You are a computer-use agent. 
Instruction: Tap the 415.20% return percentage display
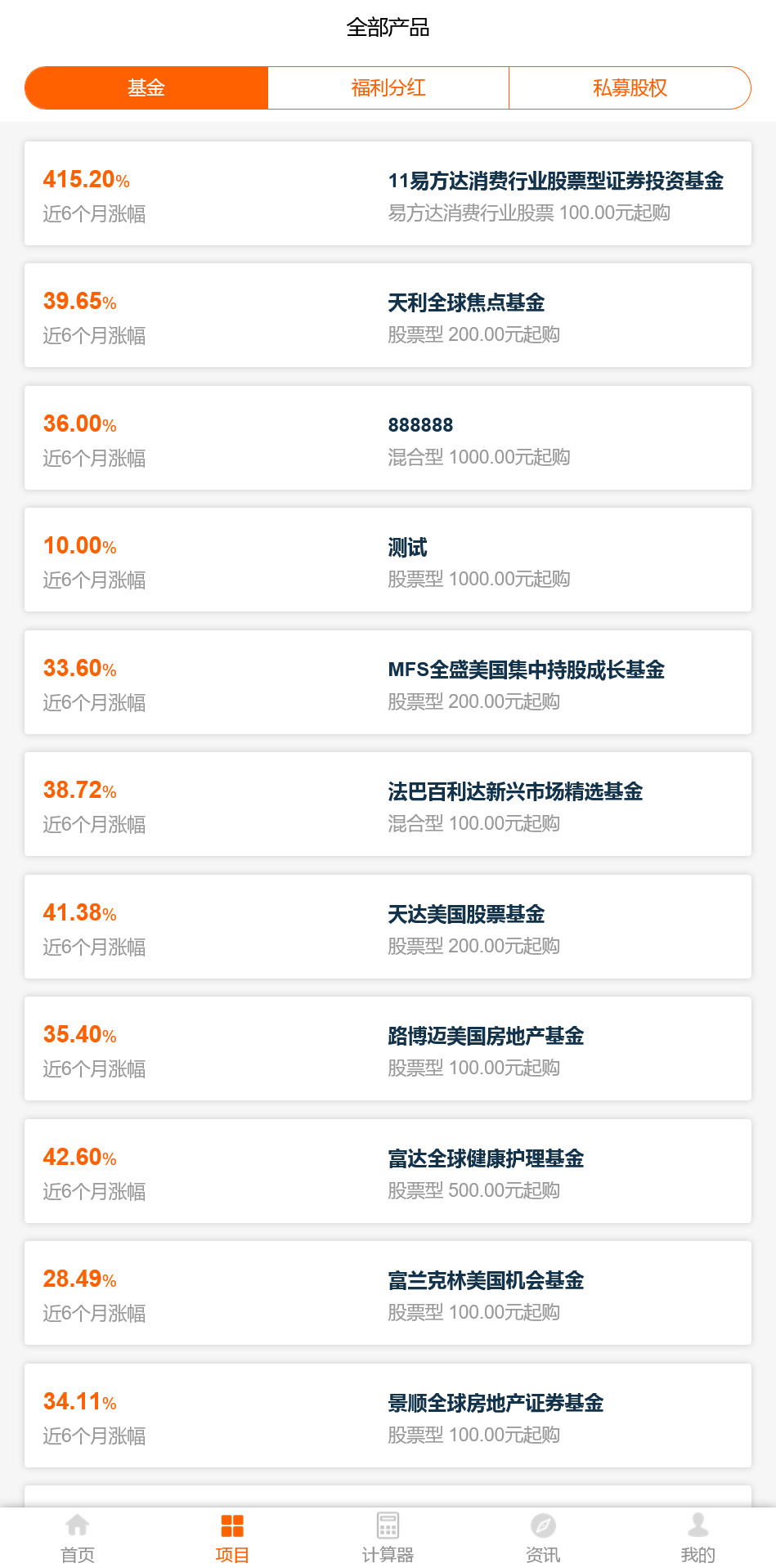point(87,180)
